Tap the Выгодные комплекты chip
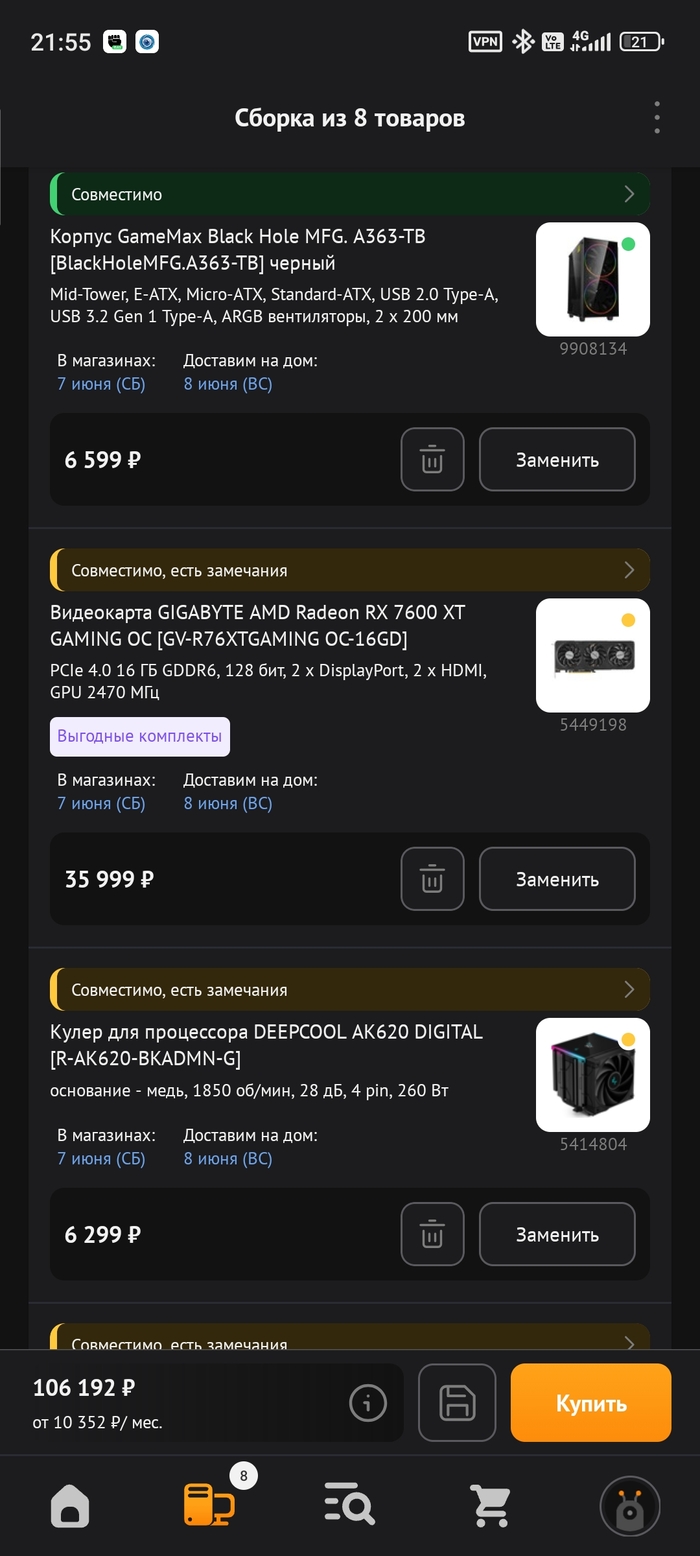 pos(140,736)
